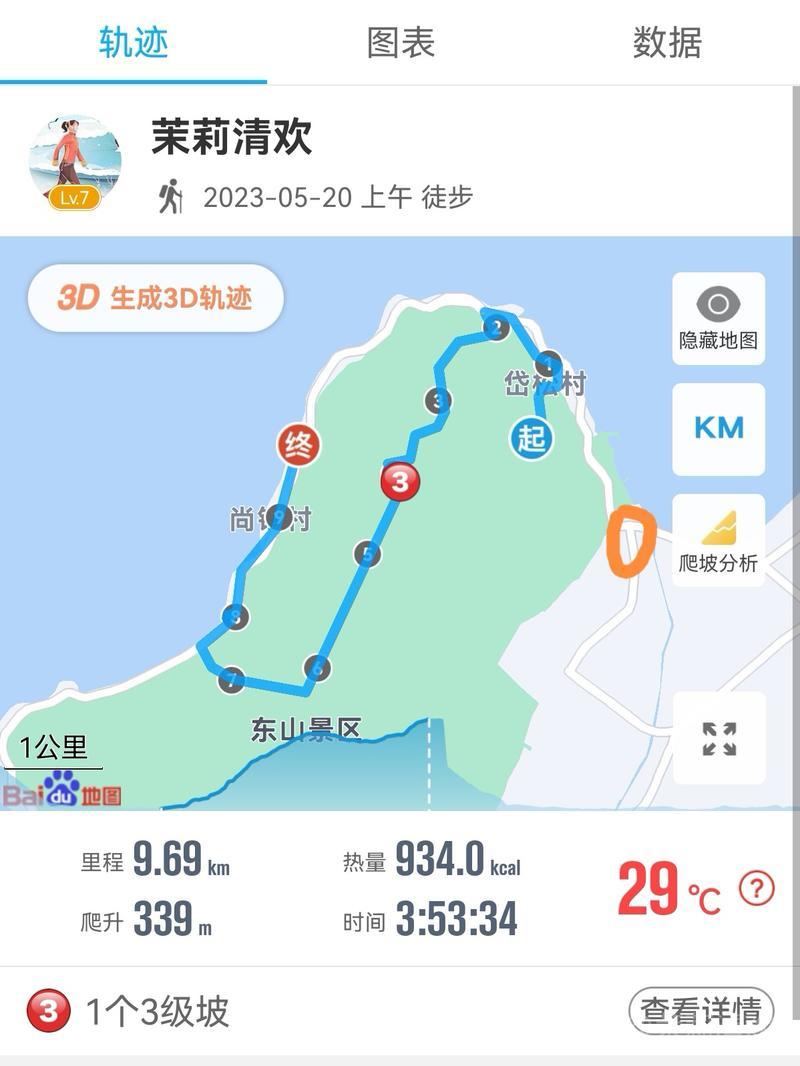Expand the map to fullscreen
Image resolution: width=800 pixels, height=1066 pixels.
pos(718,739)
